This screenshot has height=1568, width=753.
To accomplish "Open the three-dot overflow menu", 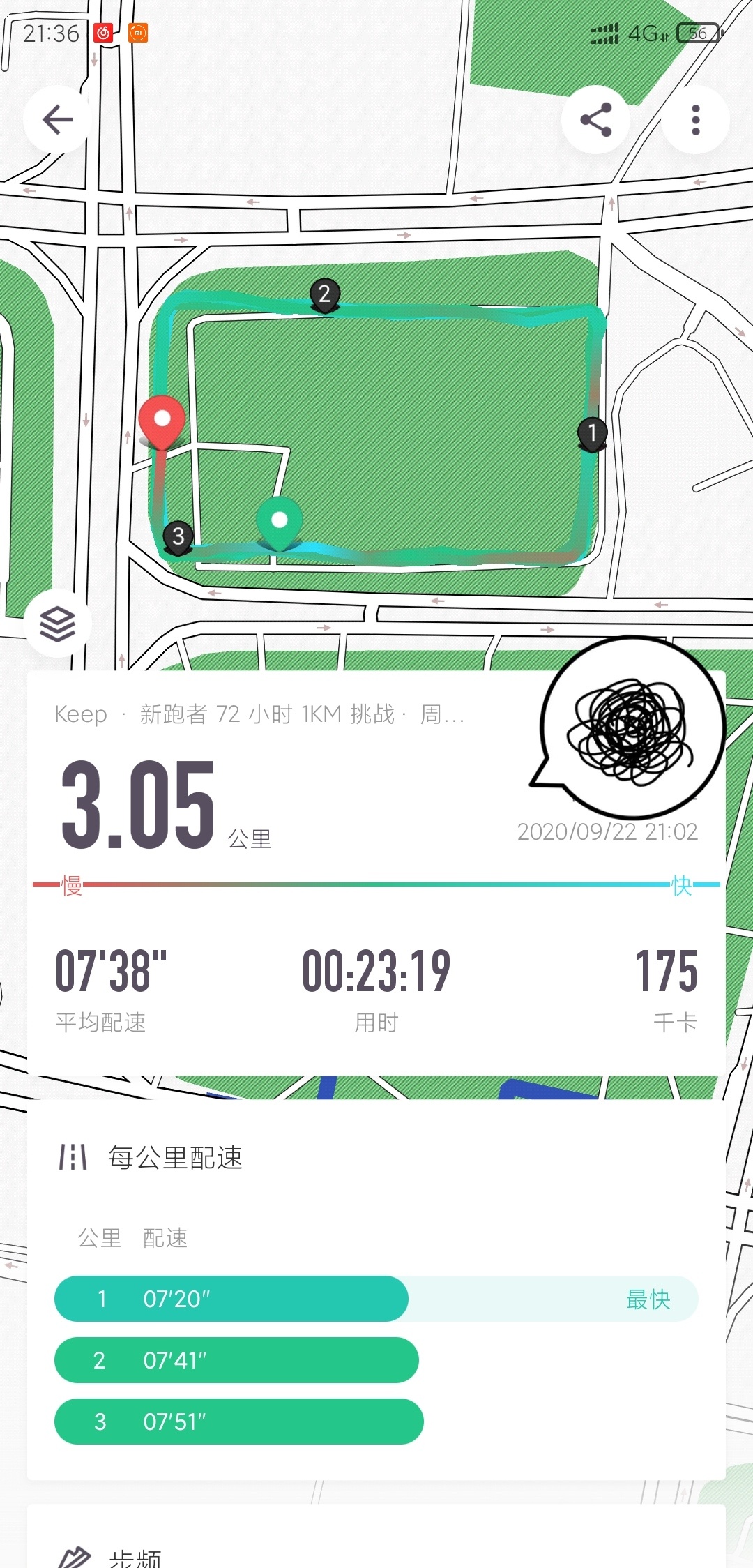I will [695, 120].
